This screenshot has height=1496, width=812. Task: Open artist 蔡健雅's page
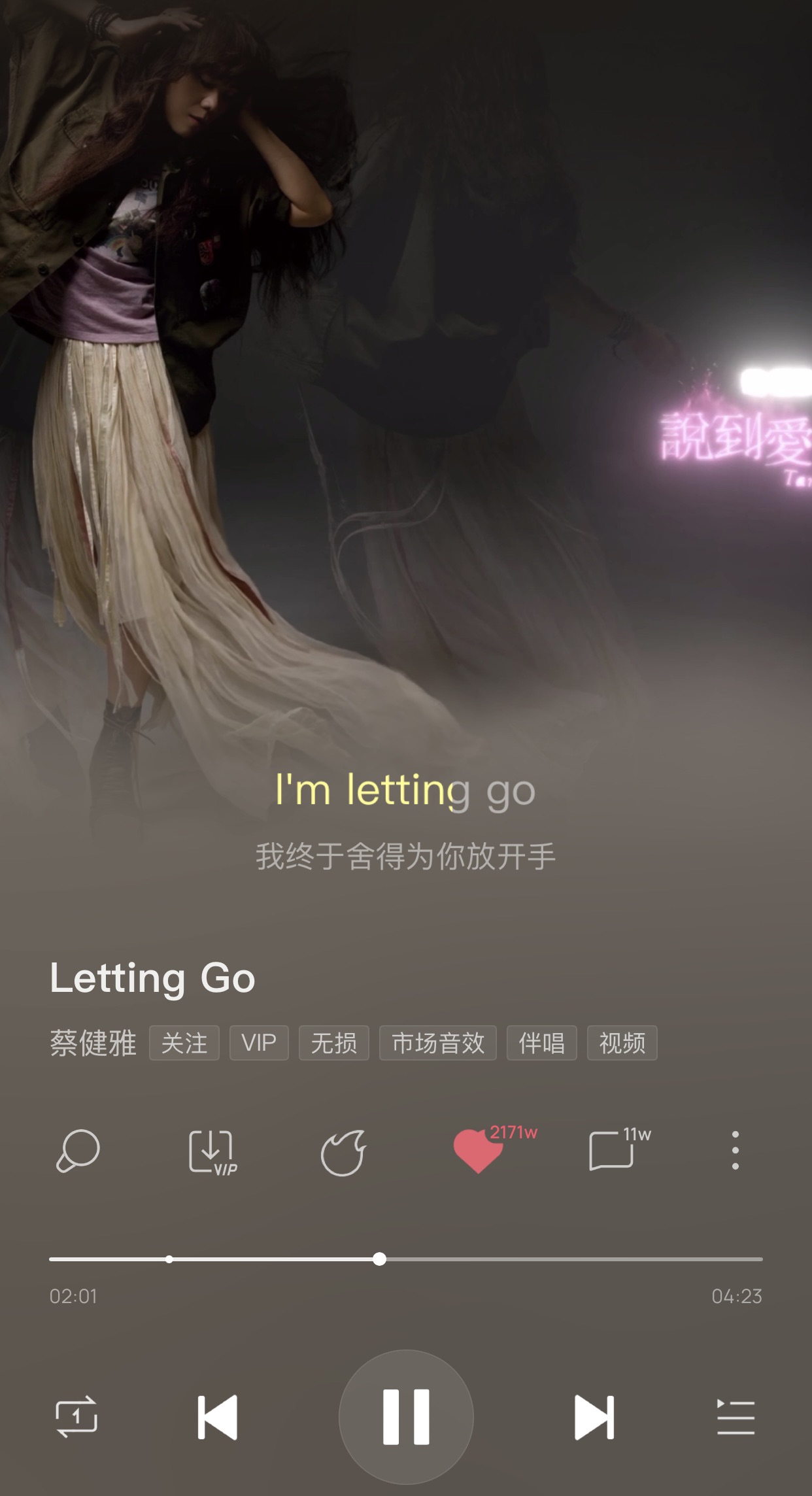93,1043
